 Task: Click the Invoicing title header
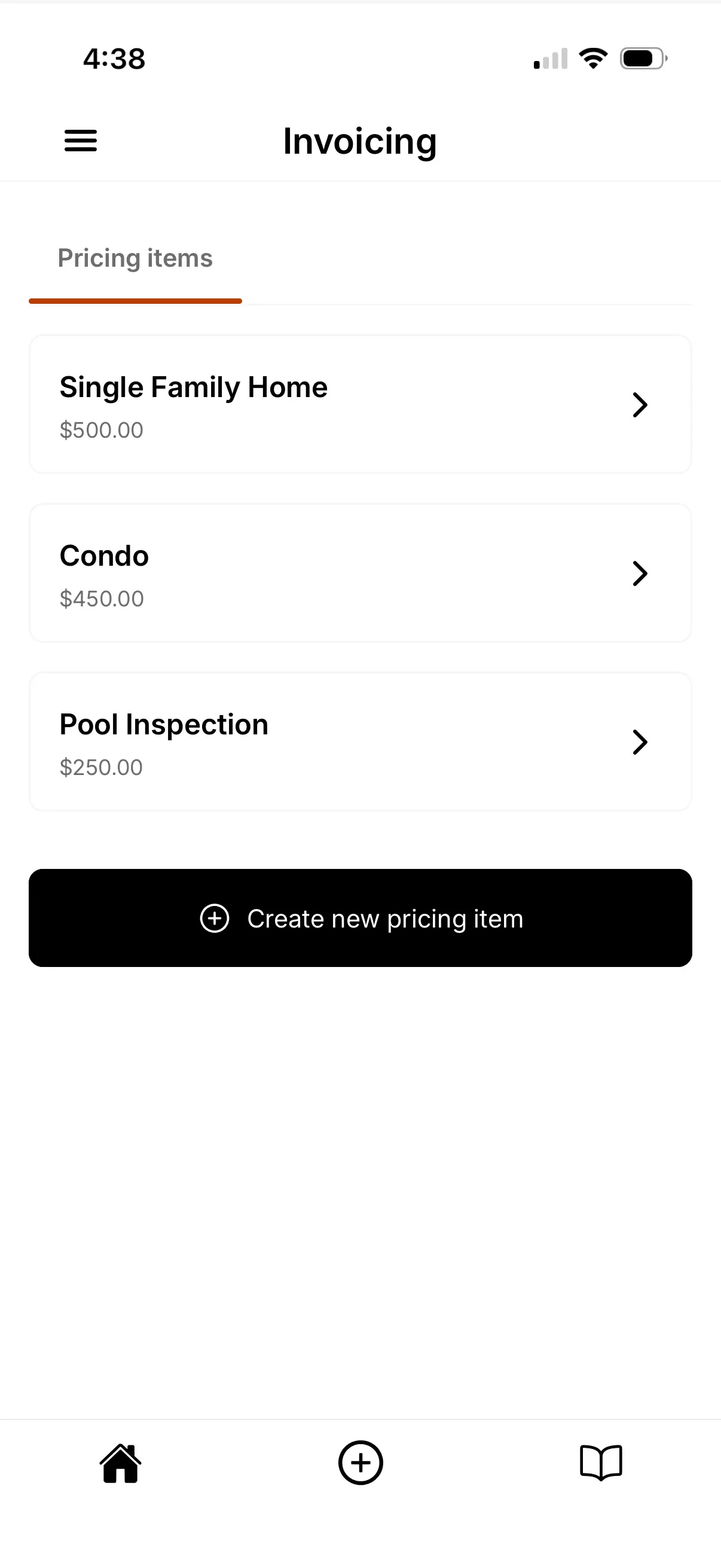coord(359,141)
